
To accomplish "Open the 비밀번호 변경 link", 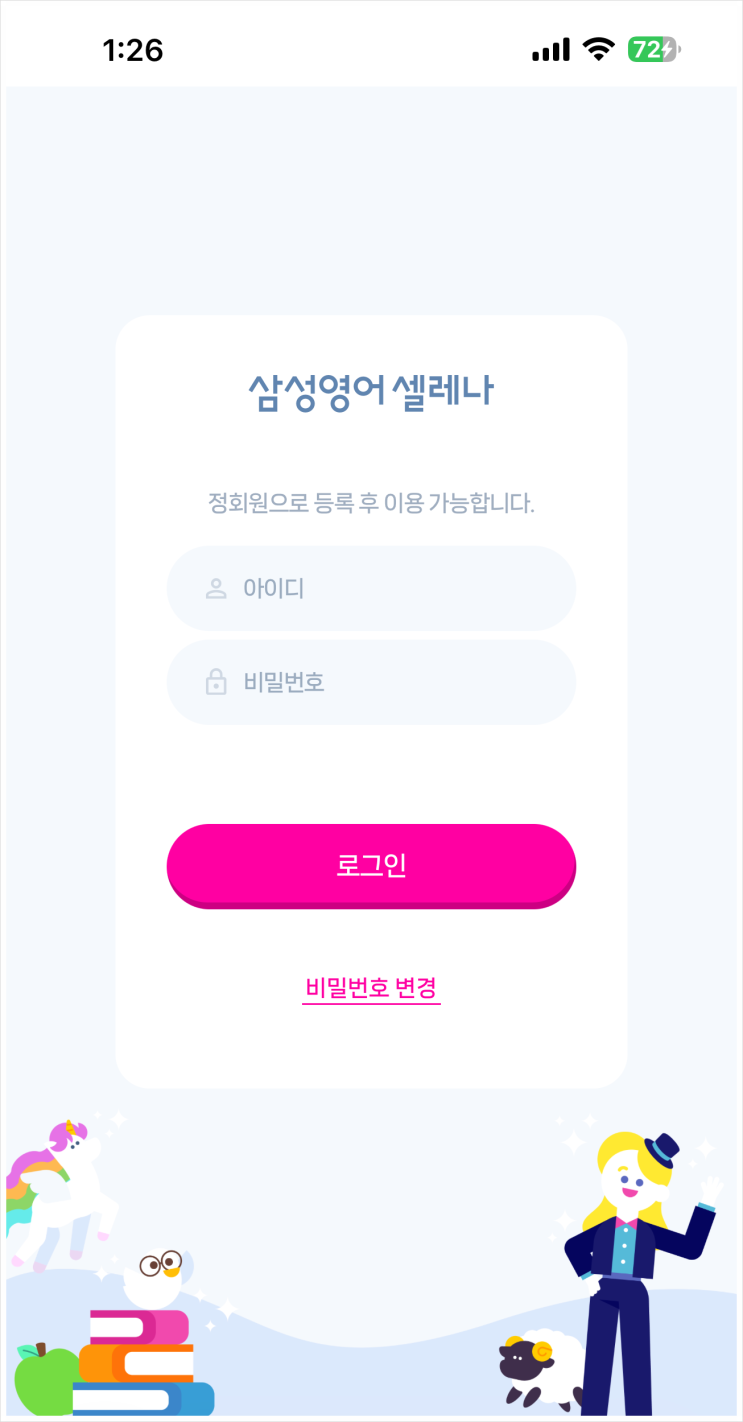I will click(x=371, y=989).
